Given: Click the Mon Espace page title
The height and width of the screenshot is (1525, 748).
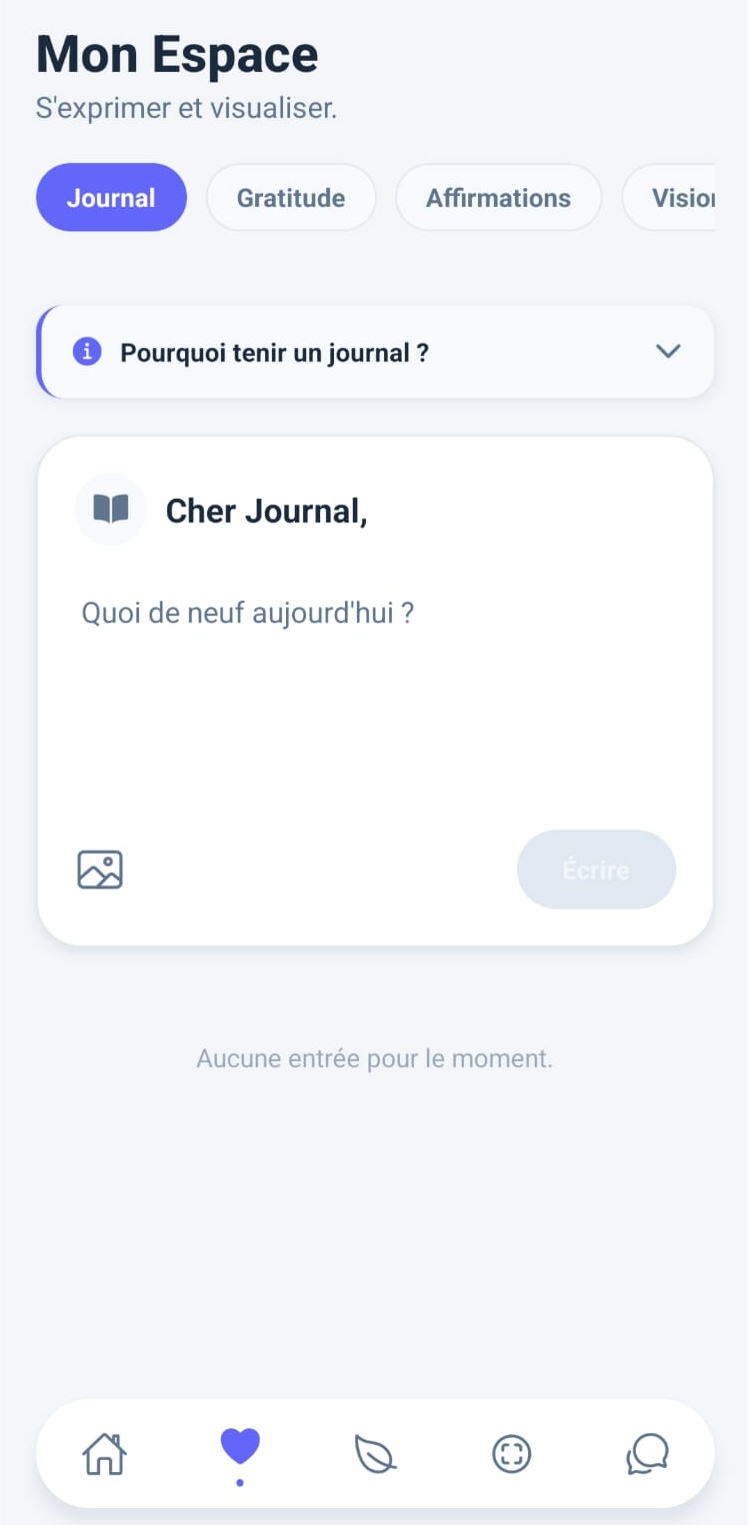Looking at the screenshot, I should point(176,53).
